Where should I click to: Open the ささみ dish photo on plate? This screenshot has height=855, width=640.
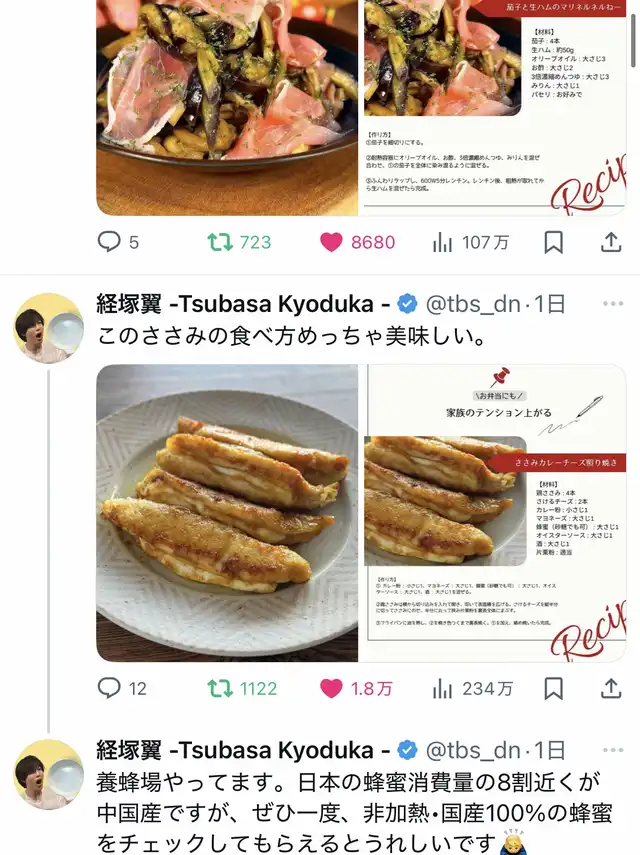point(227,513)
